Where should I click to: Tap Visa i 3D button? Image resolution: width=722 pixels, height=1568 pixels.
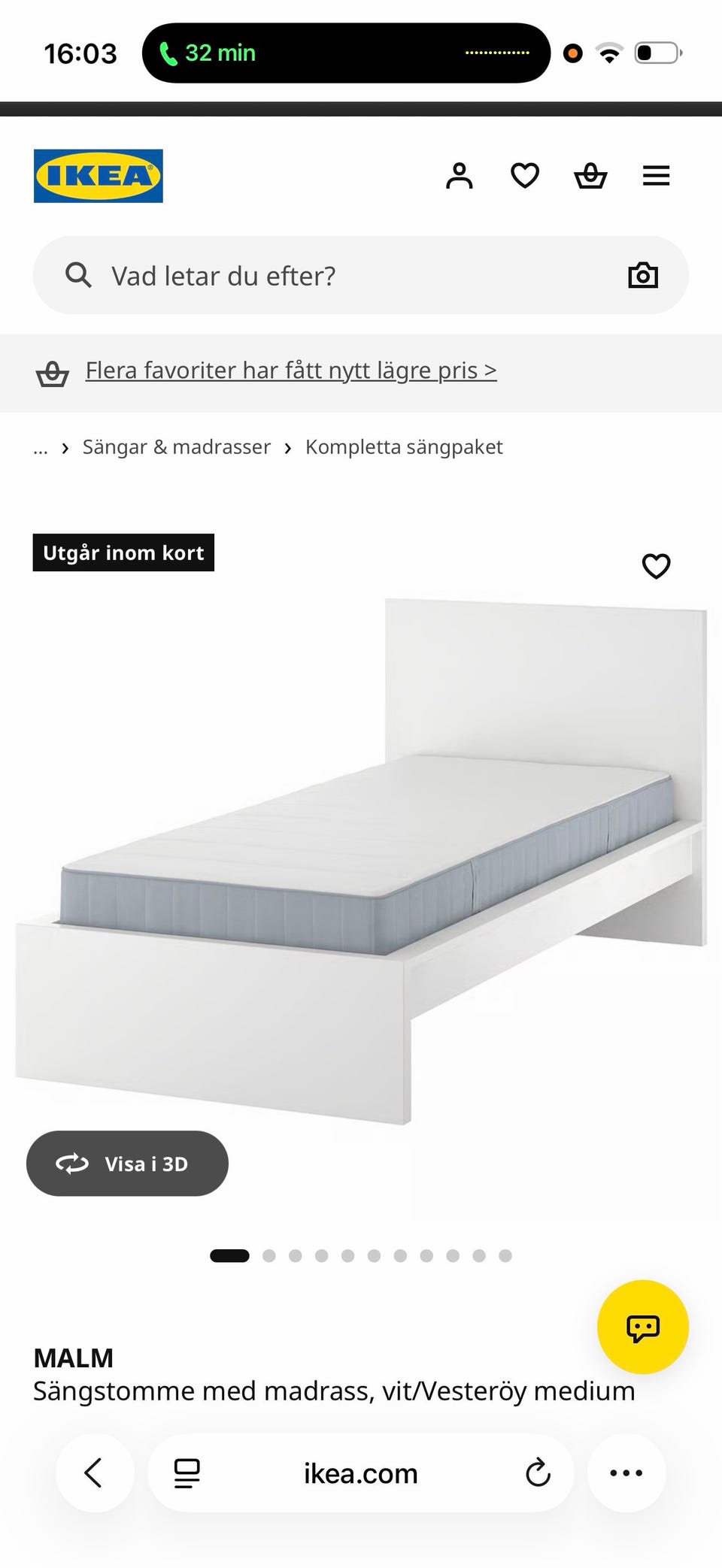click(x=127, y=1164)
